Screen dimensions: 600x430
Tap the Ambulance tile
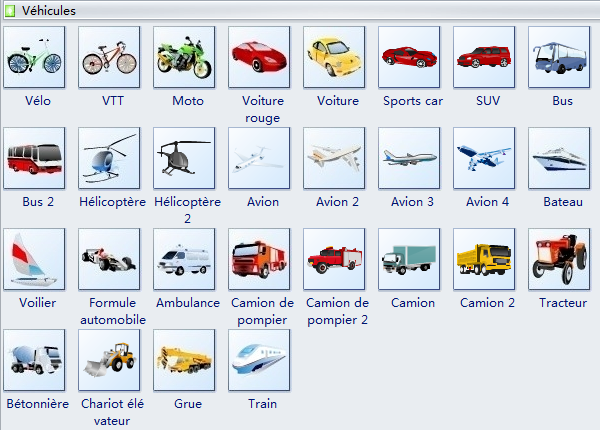184,259
